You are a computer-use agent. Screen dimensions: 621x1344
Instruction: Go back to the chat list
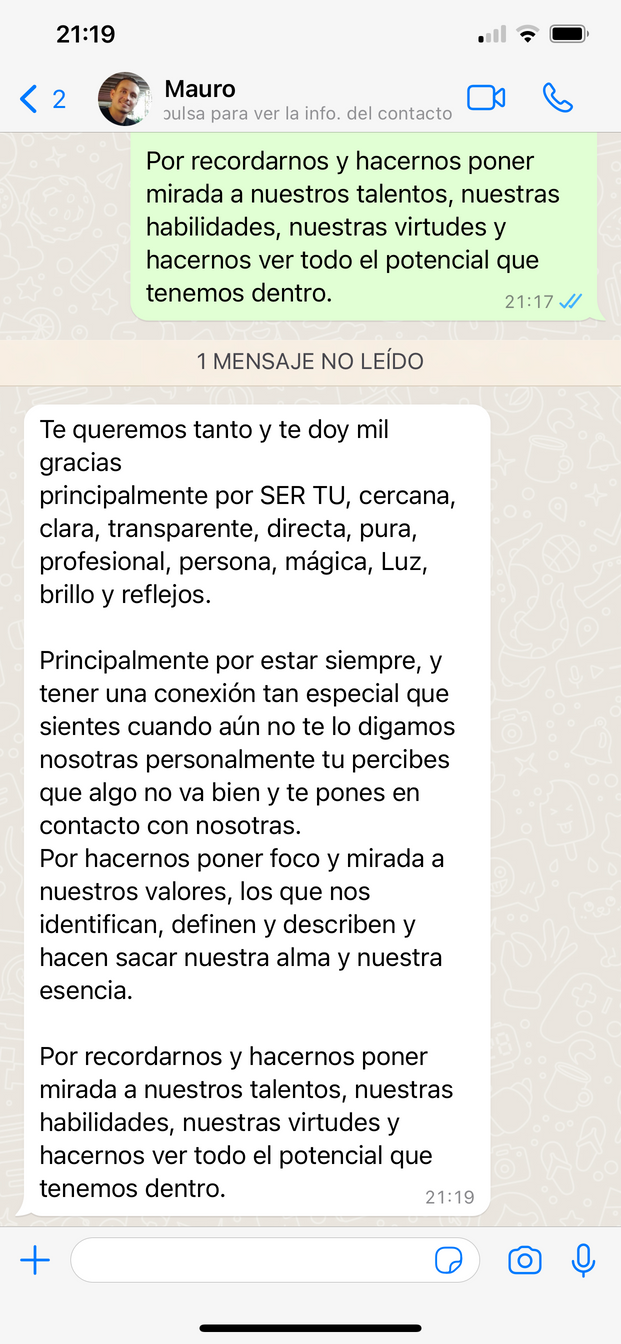[40, 99]
